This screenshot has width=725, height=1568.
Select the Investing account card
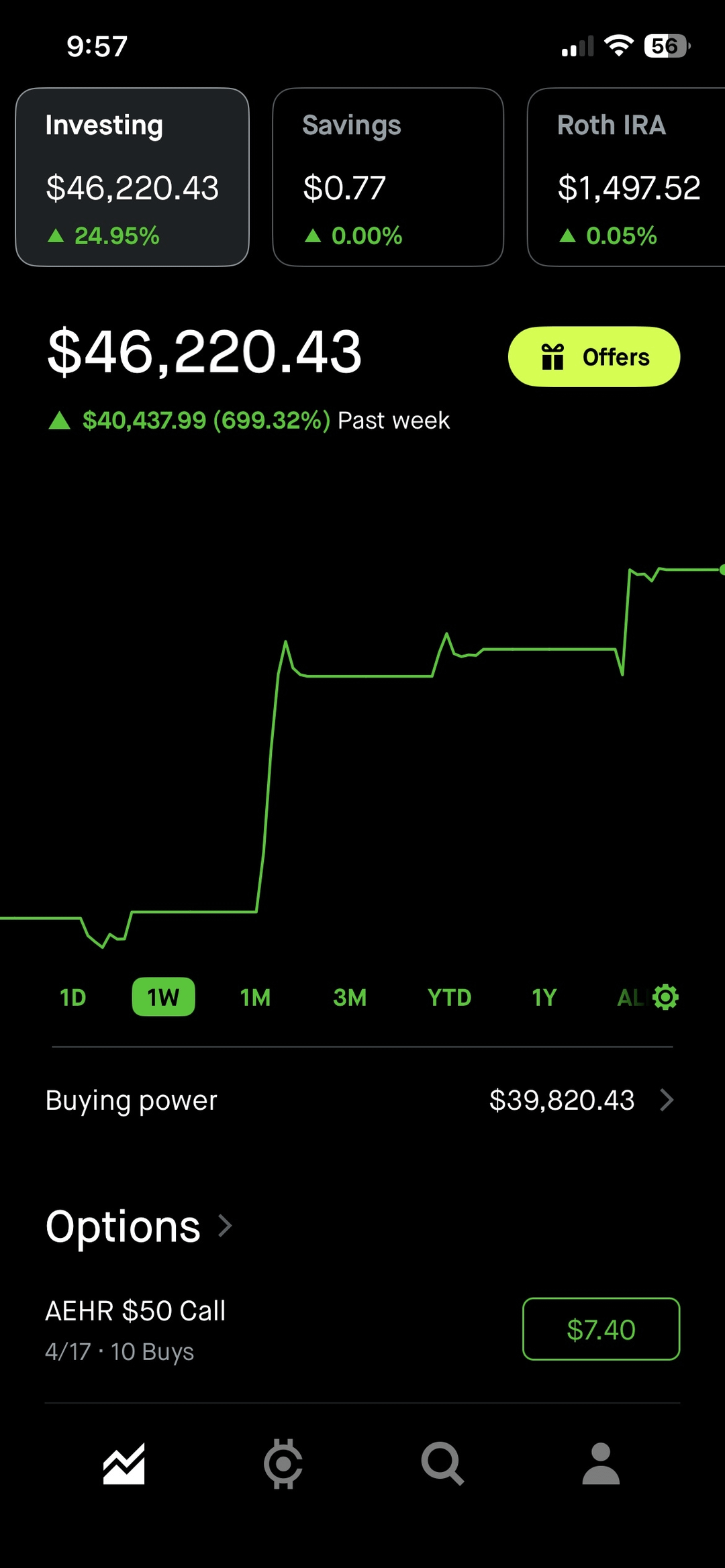[x=132, y=177]
